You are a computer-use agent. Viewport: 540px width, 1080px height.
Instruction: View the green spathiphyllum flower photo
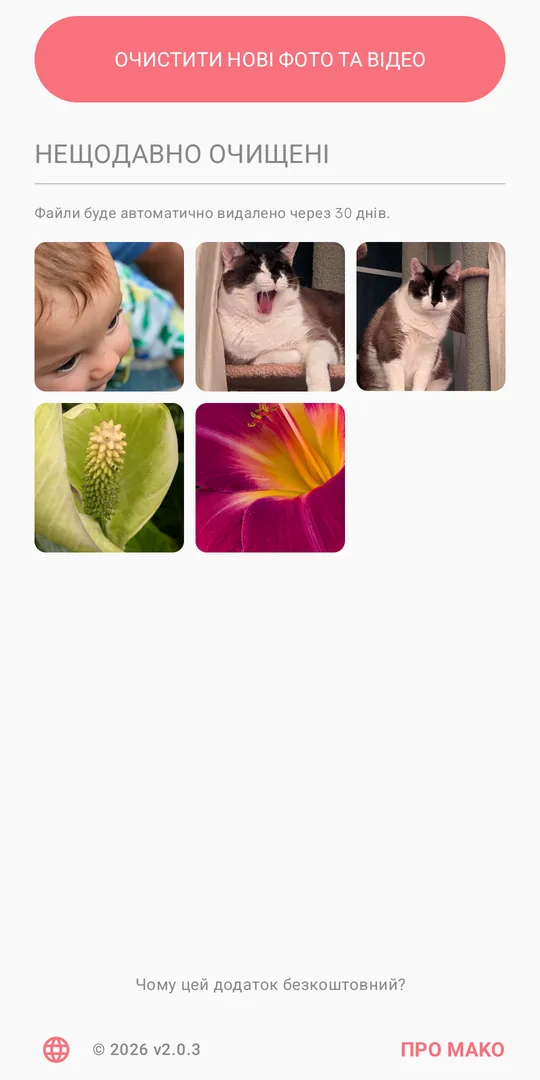click(x=110, y=477)
